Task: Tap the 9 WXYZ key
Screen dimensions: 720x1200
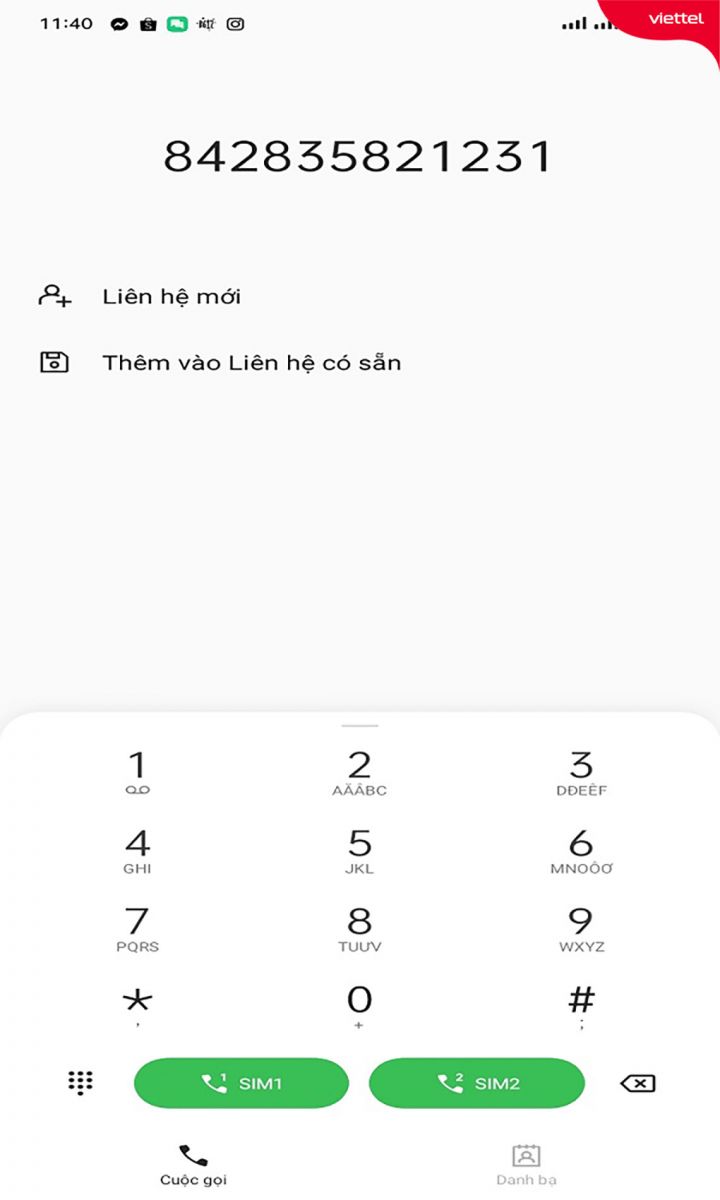Action: tap(581, 929)
